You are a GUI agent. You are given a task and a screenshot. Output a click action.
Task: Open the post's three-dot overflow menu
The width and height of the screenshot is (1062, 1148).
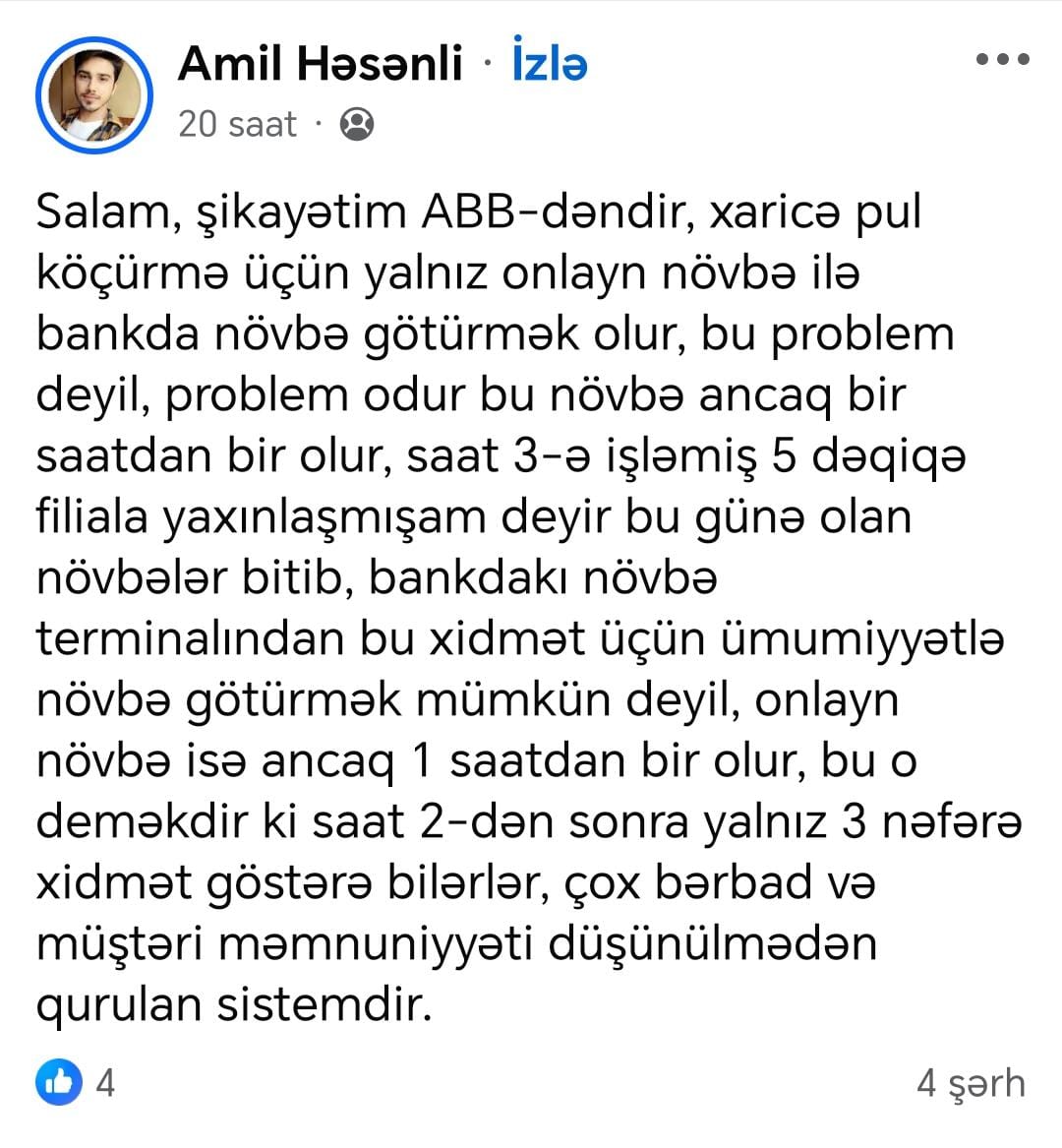1001,60
